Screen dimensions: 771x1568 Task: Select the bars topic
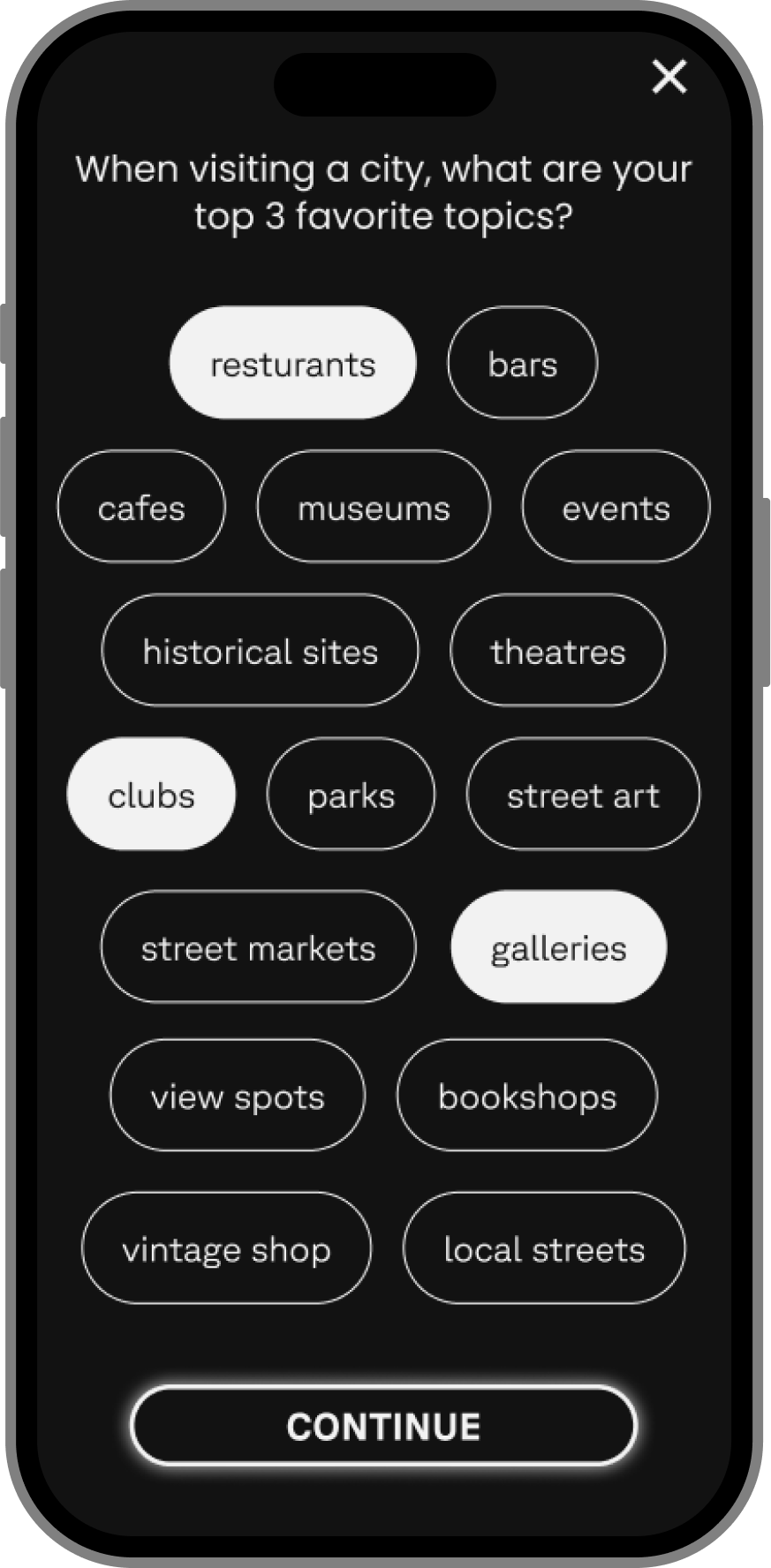point(523,363)
